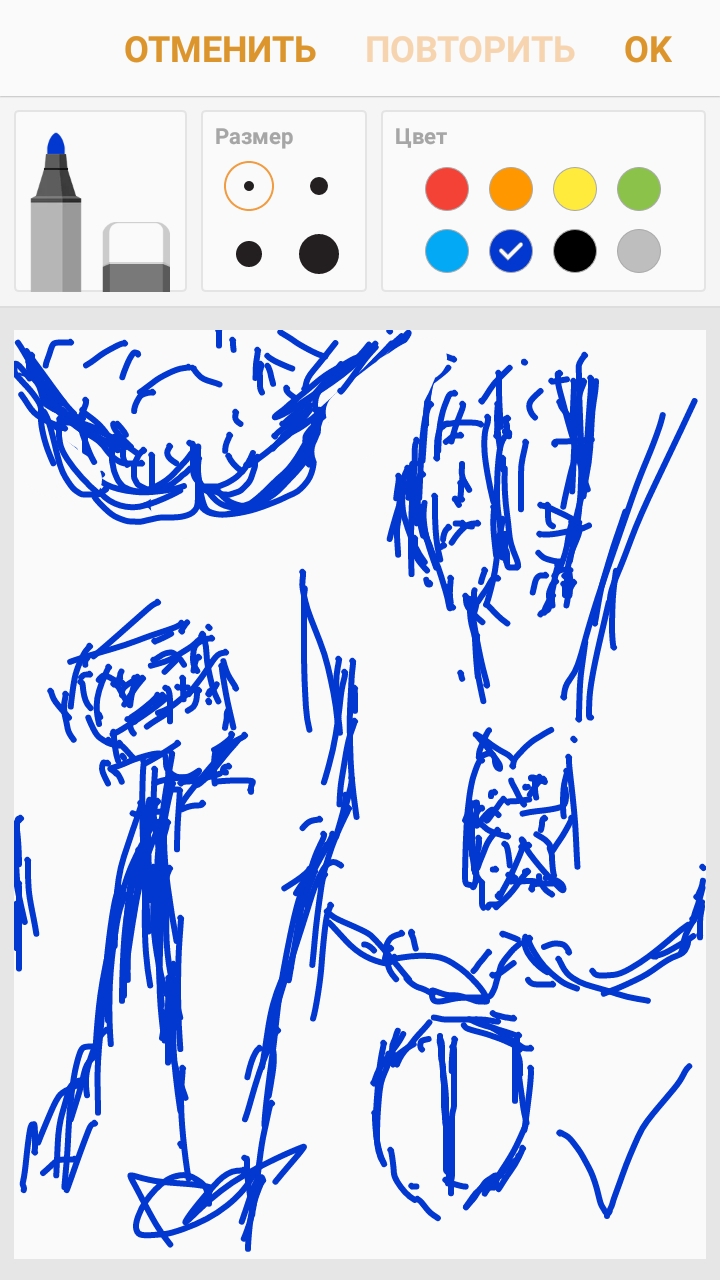The height and width of the screenshot is (1280, 720).
Task: Set the pen color to black
Action: [x=575, y=251]
